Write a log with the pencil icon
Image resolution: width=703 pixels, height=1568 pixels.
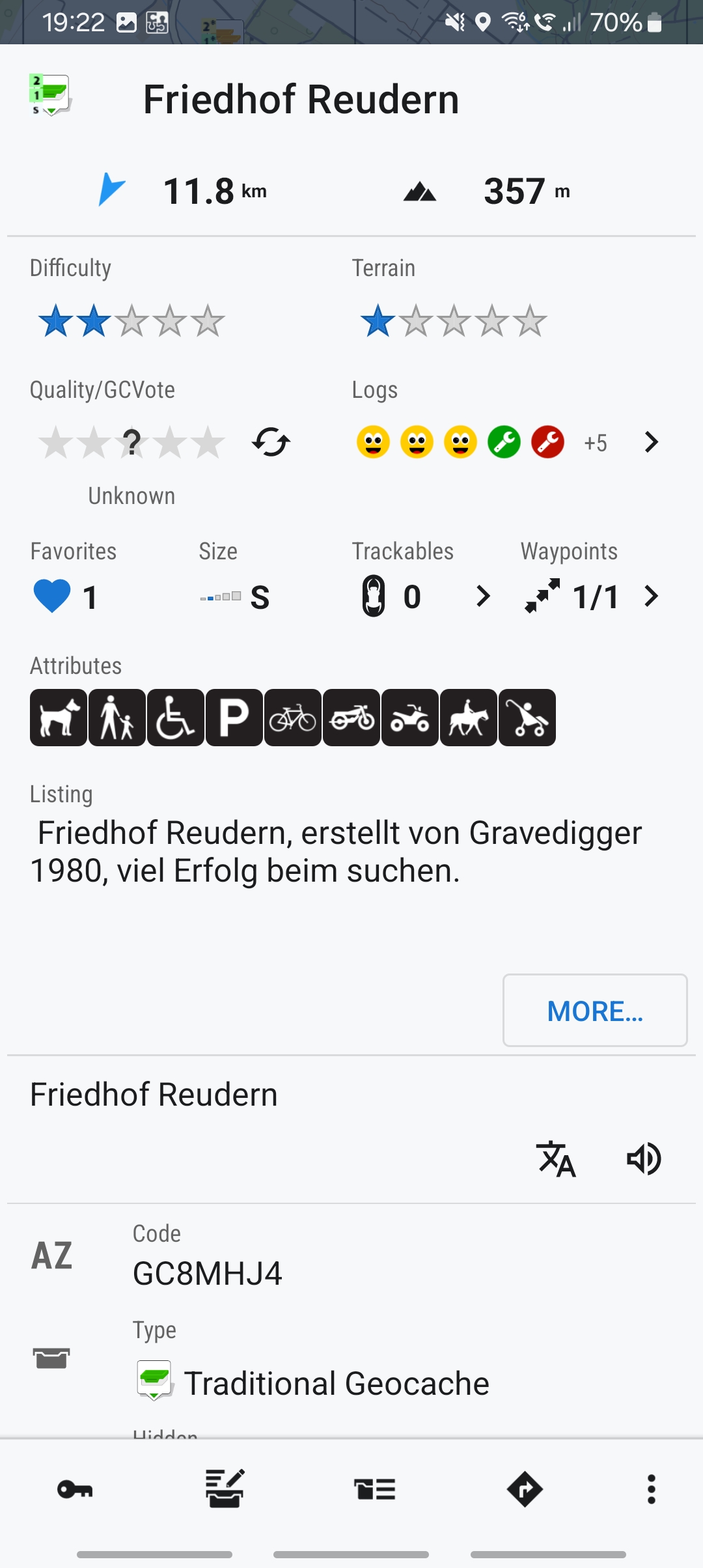(225, 1489)
